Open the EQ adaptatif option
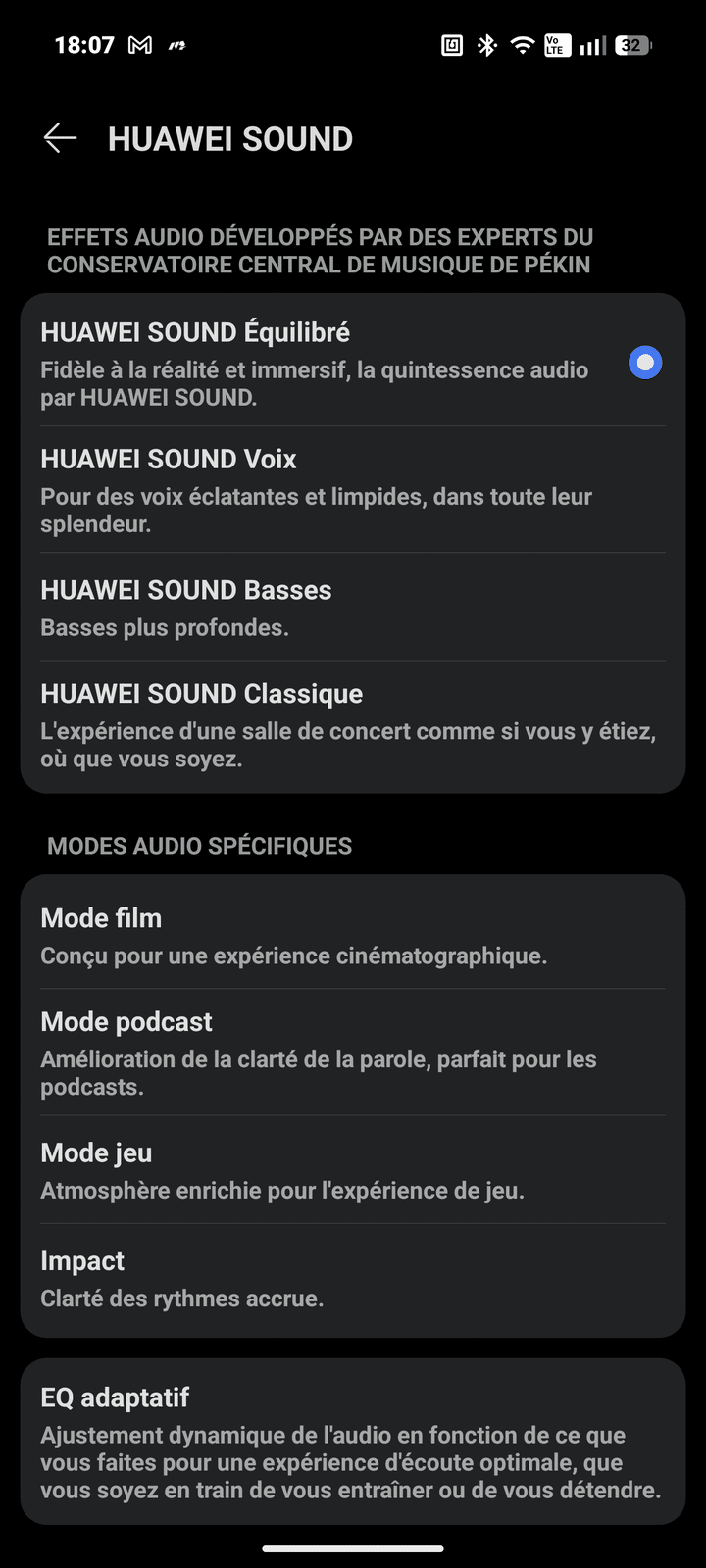The width and height of the screenshot is (706, 1568). coord(352,1443)
